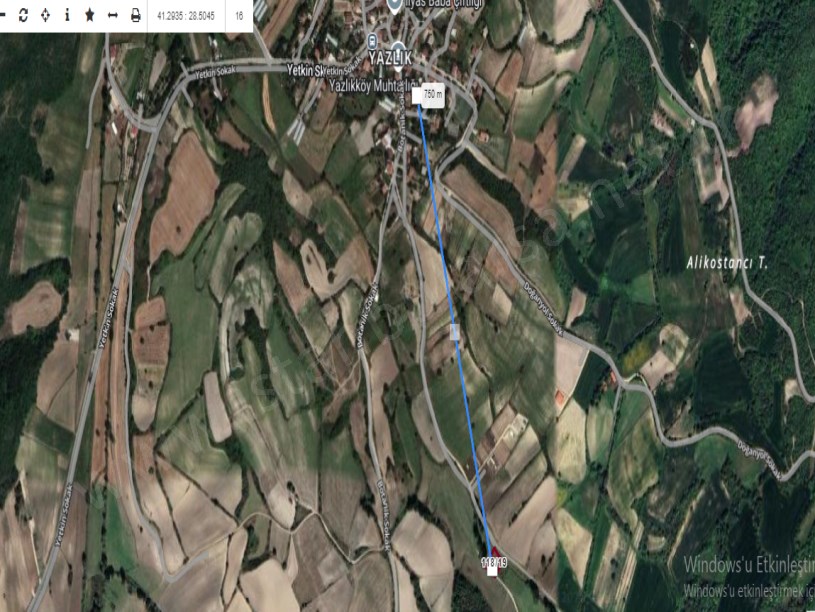815x612 pixels.
Task: Tap the midpoint handle on the blue line
Action: point(455,331)
